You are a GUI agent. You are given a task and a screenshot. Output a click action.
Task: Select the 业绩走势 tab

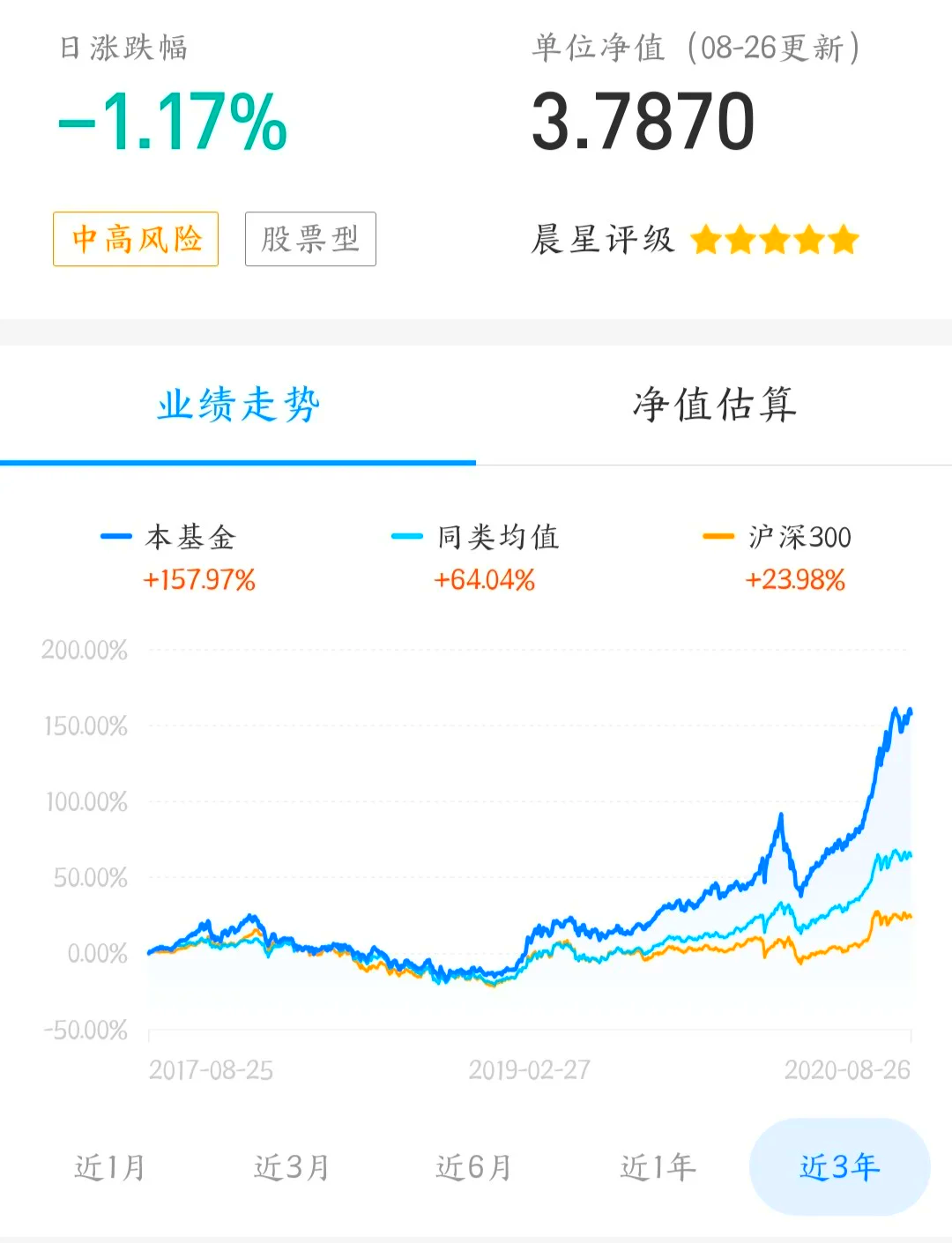click(238, 406)
